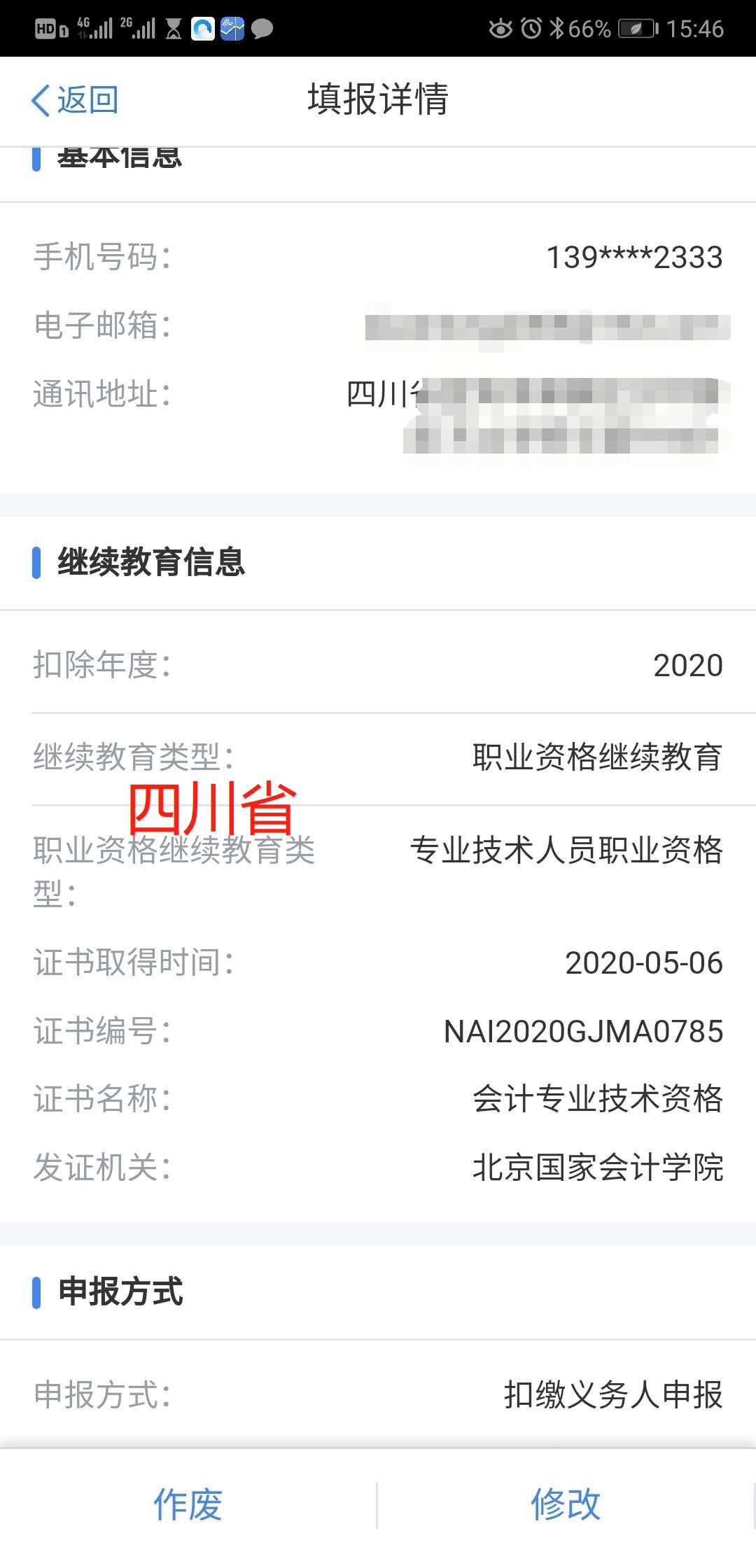This screenshot has width=756, height=1568.
Task: Tap the message bubble notification icon
Action: [x=260, y=29]
